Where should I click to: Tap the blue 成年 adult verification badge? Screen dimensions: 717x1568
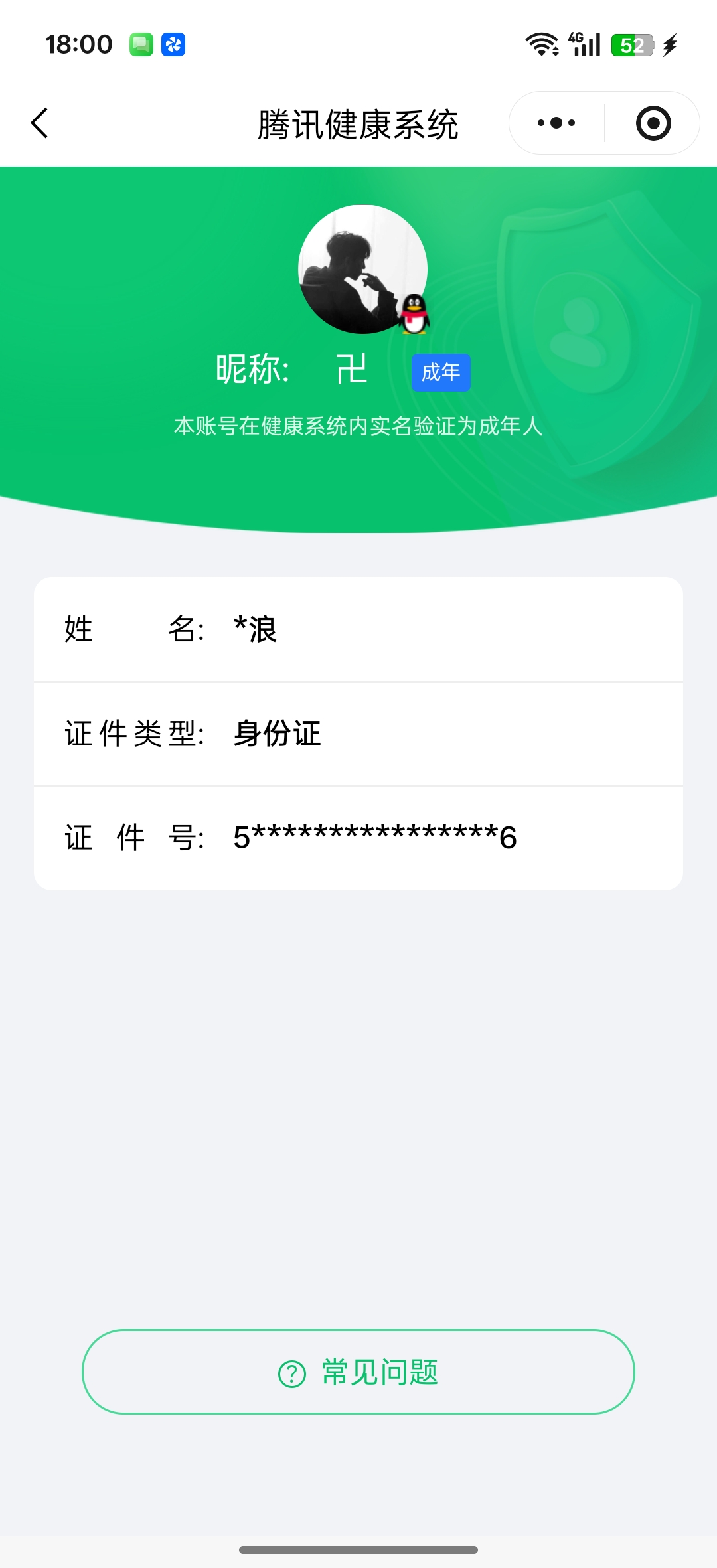pyautogui.click(x=441, y=372)
